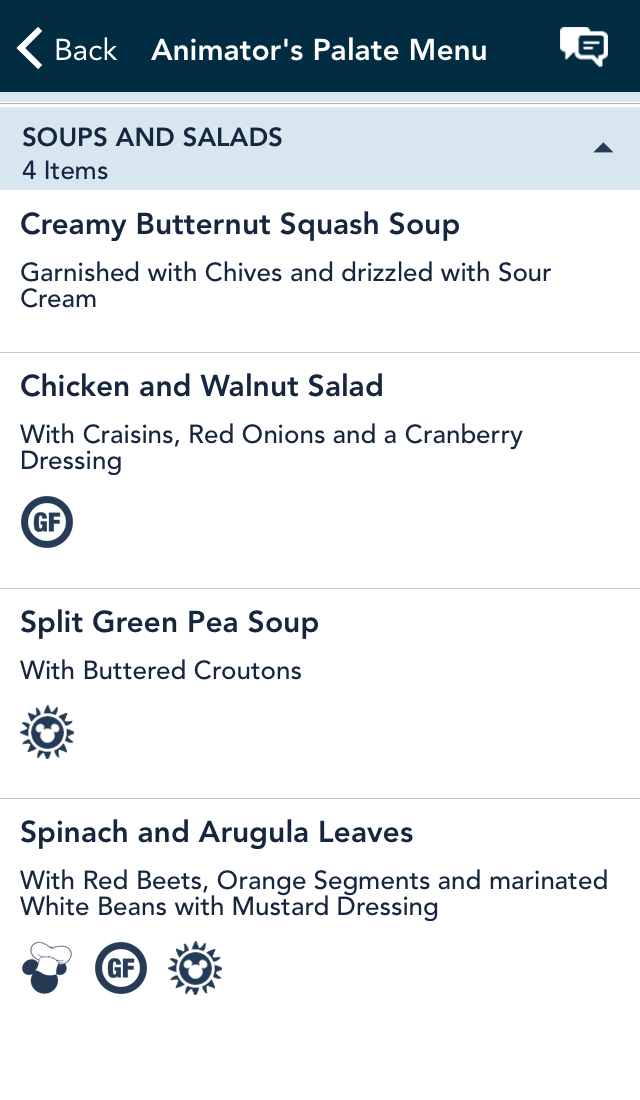Collapse the Soups and Salads section

[x=320, y=149]
